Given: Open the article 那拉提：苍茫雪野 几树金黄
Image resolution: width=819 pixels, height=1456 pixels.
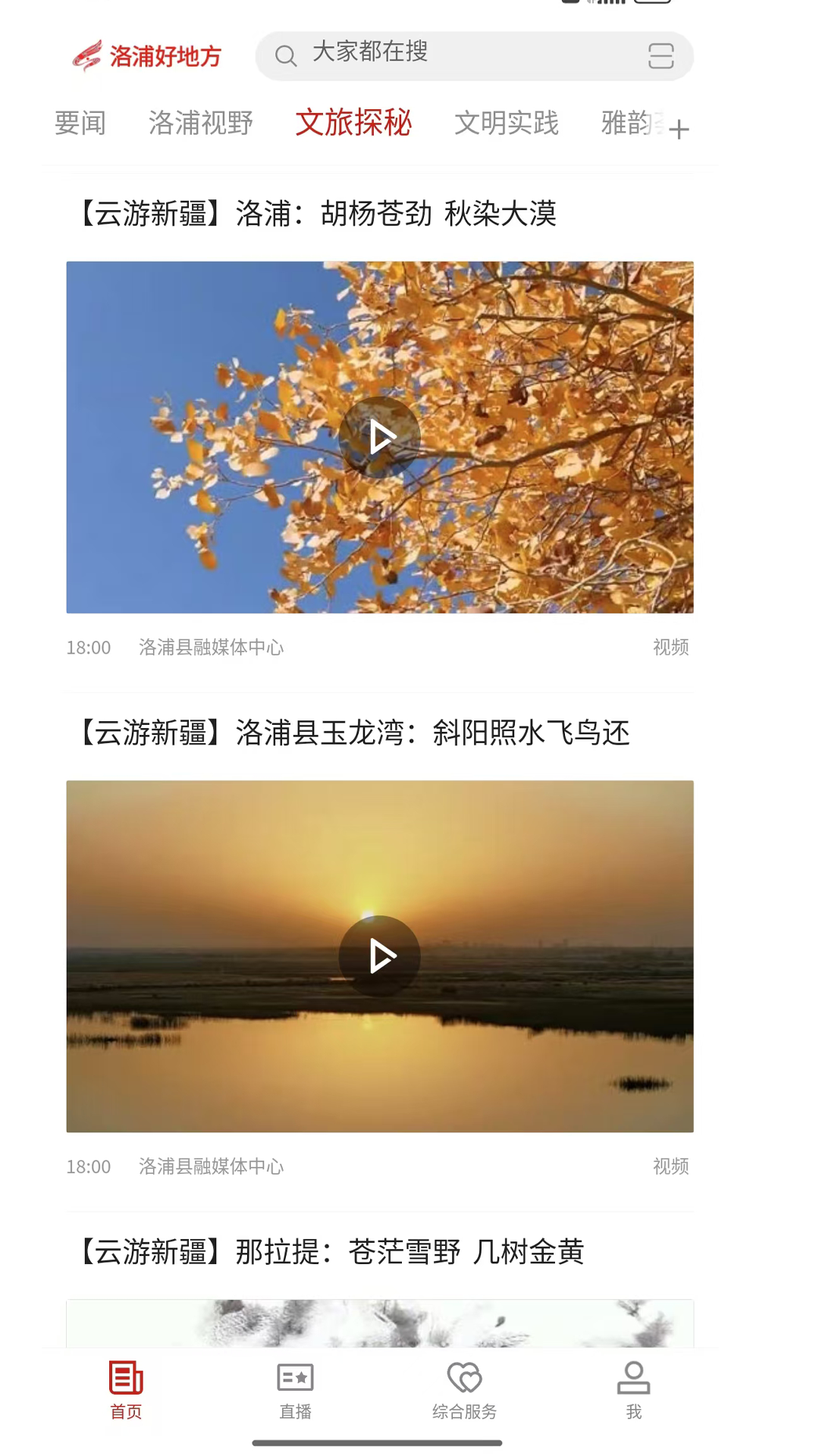Looking at the screenshot, I should click(x=332, y=1251).
